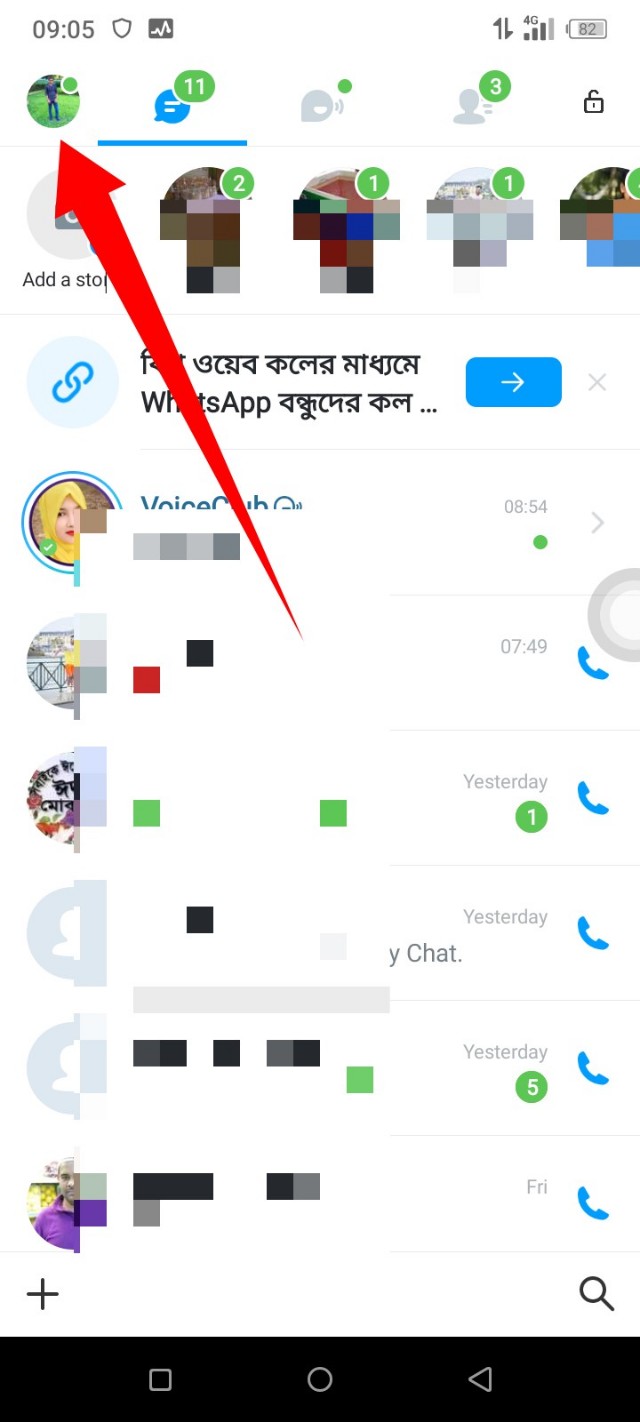Call the contact from Fri
640x1422 pixels.
click(x=593, y=1203)
